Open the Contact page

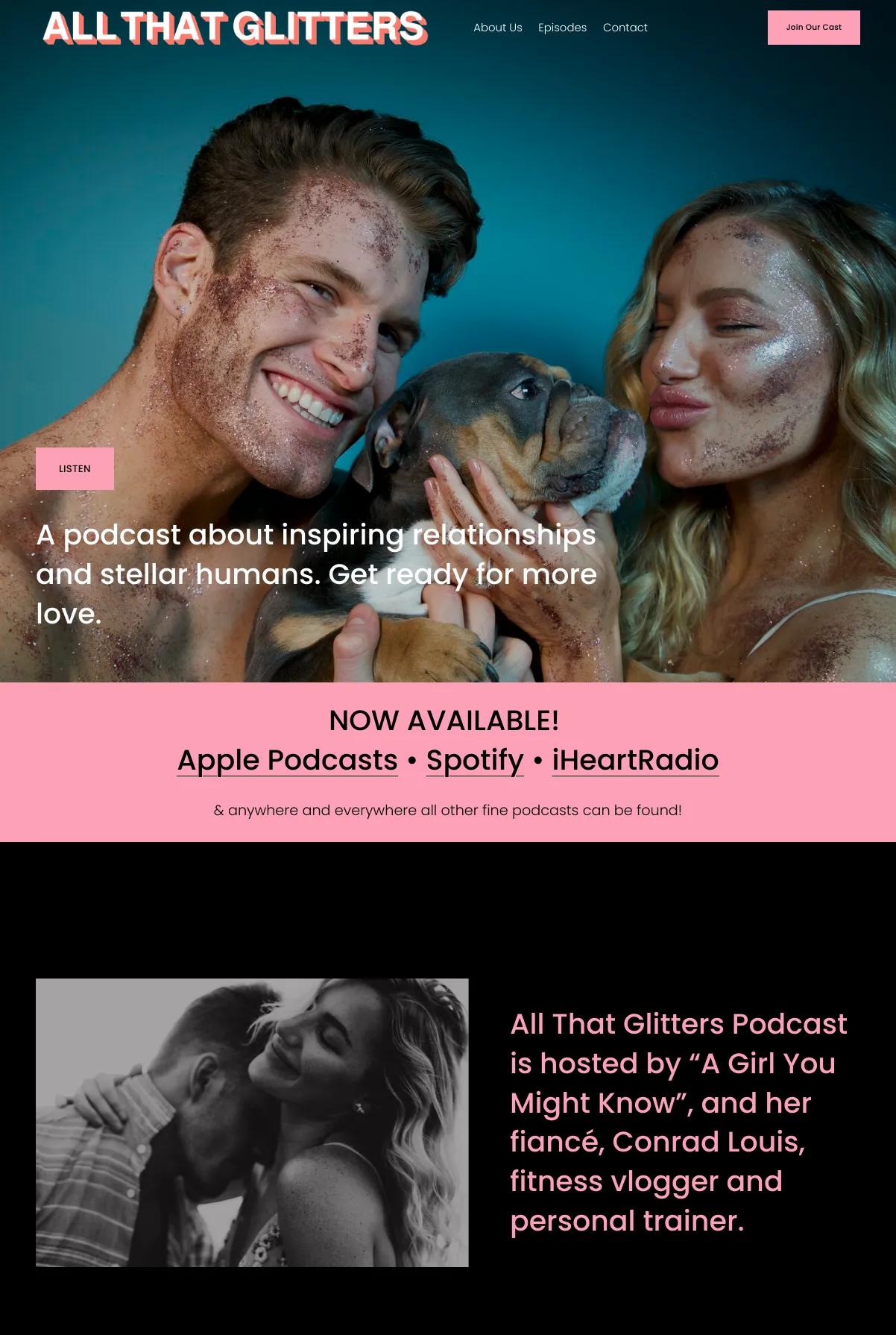[625, 28]
